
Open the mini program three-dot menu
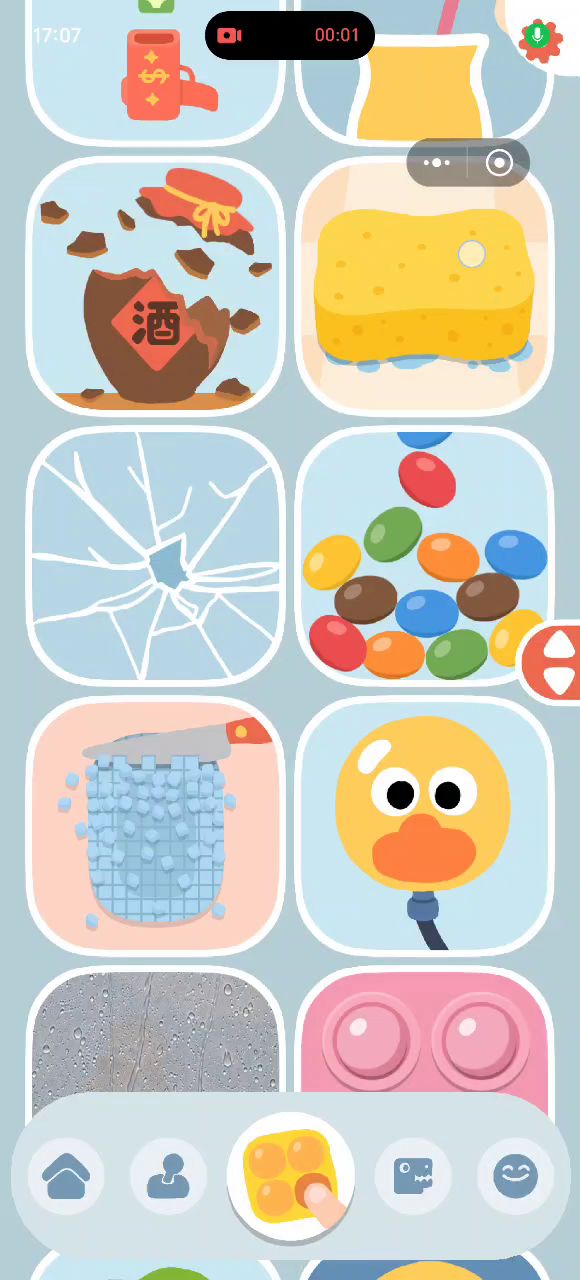[x=437, y=163]
